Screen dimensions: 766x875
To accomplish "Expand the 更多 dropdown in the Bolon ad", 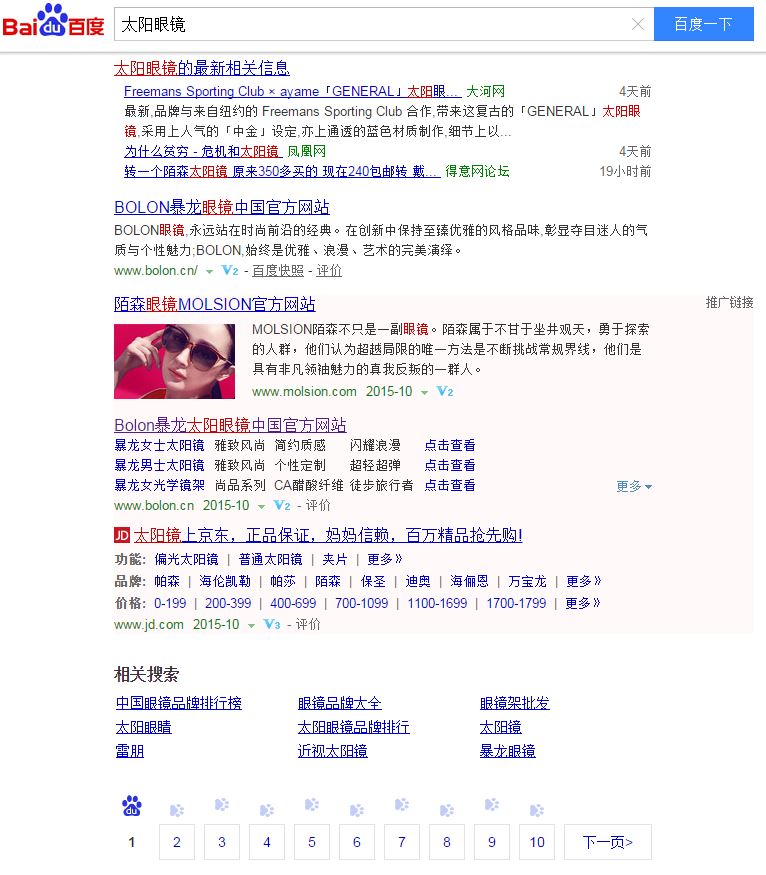I will [634, 486].
